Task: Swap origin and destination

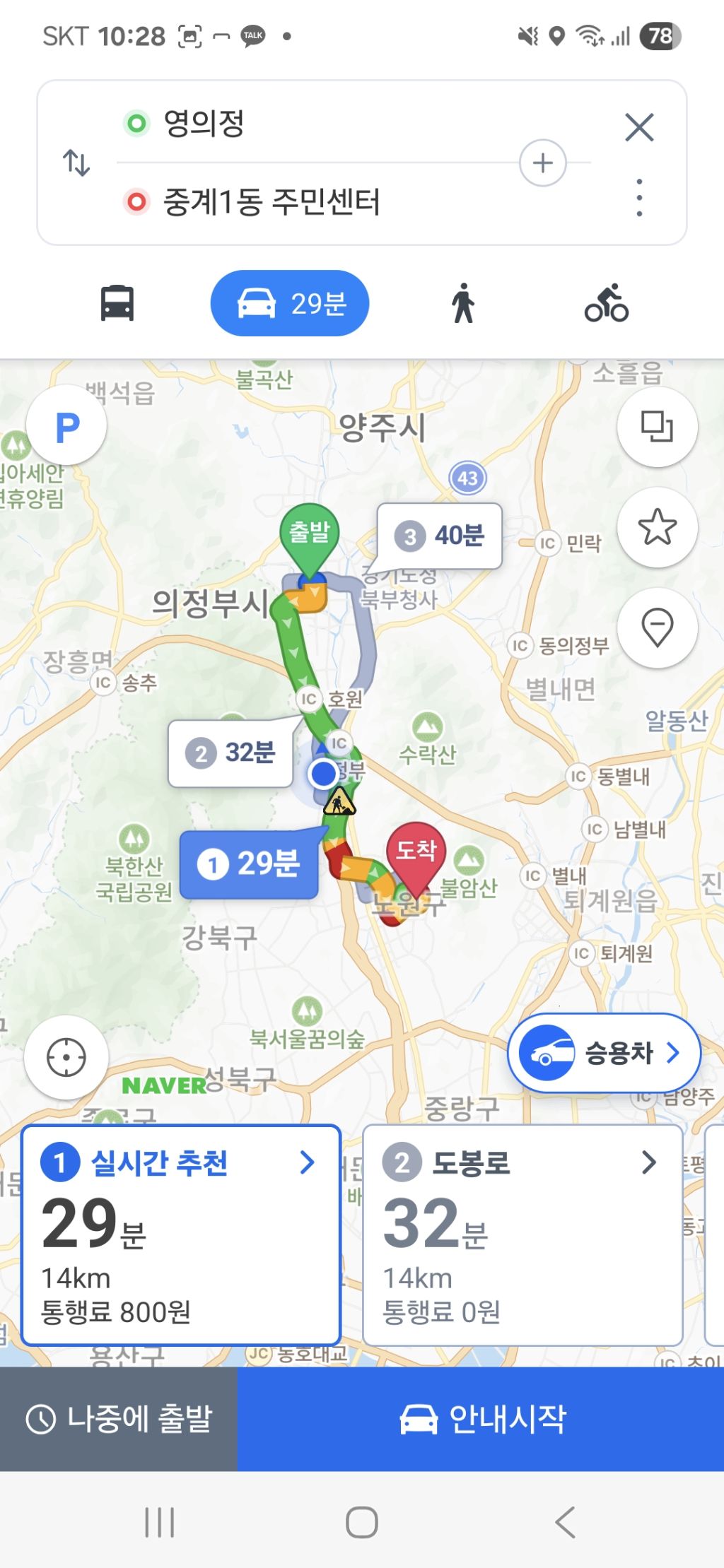Action: [x=76, y=163]
